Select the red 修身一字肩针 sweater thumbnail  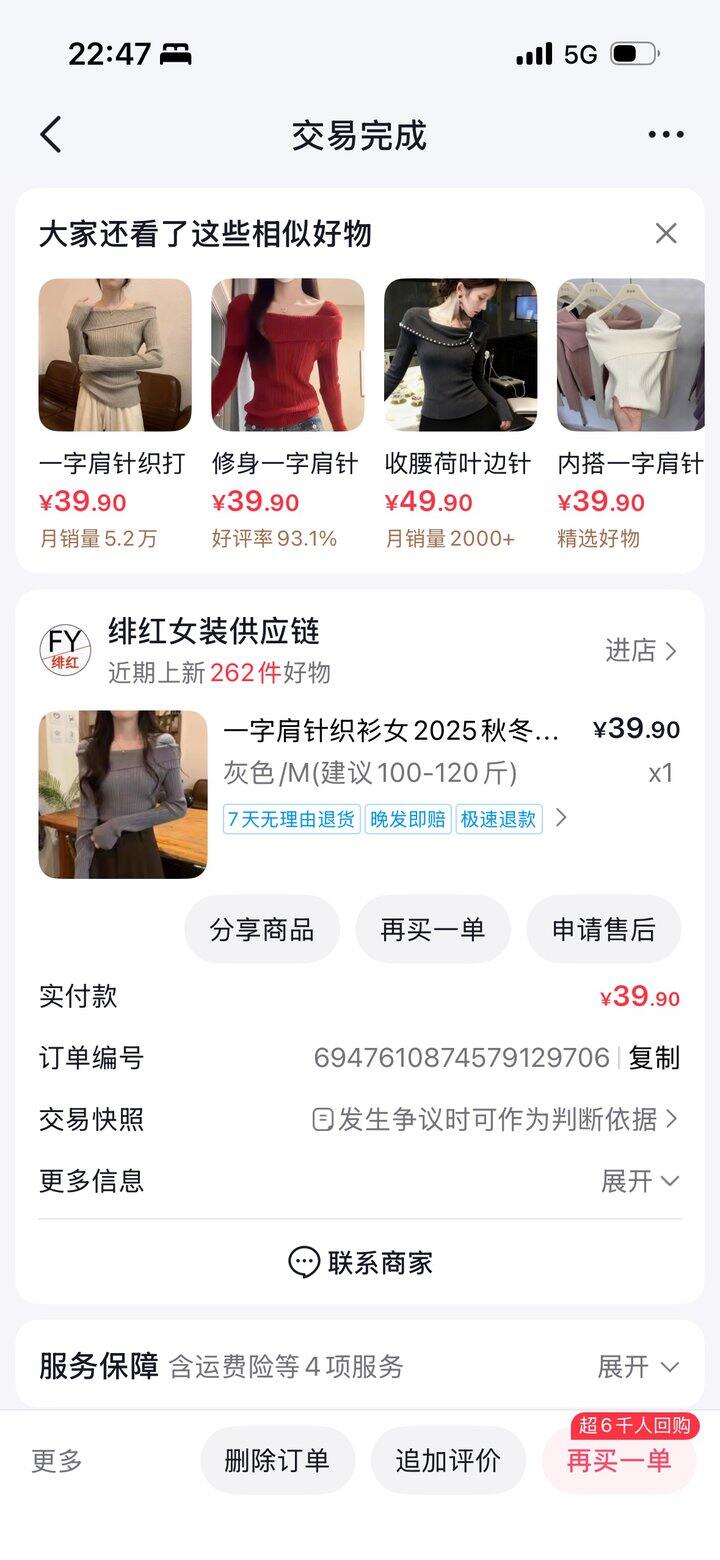coord(286,354)
